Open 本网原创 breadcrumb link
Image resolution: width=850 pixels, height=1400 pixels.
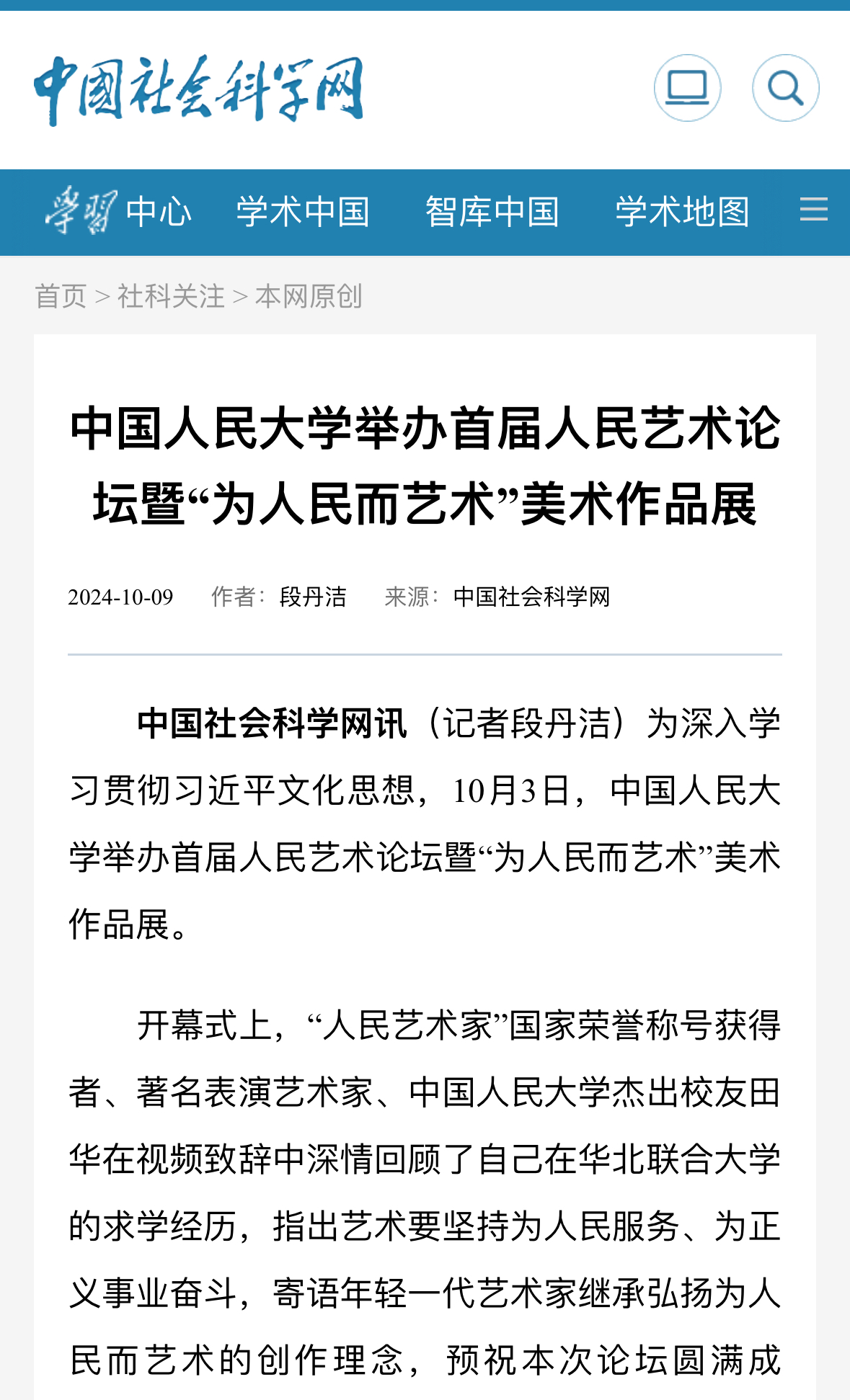[309, 296]
